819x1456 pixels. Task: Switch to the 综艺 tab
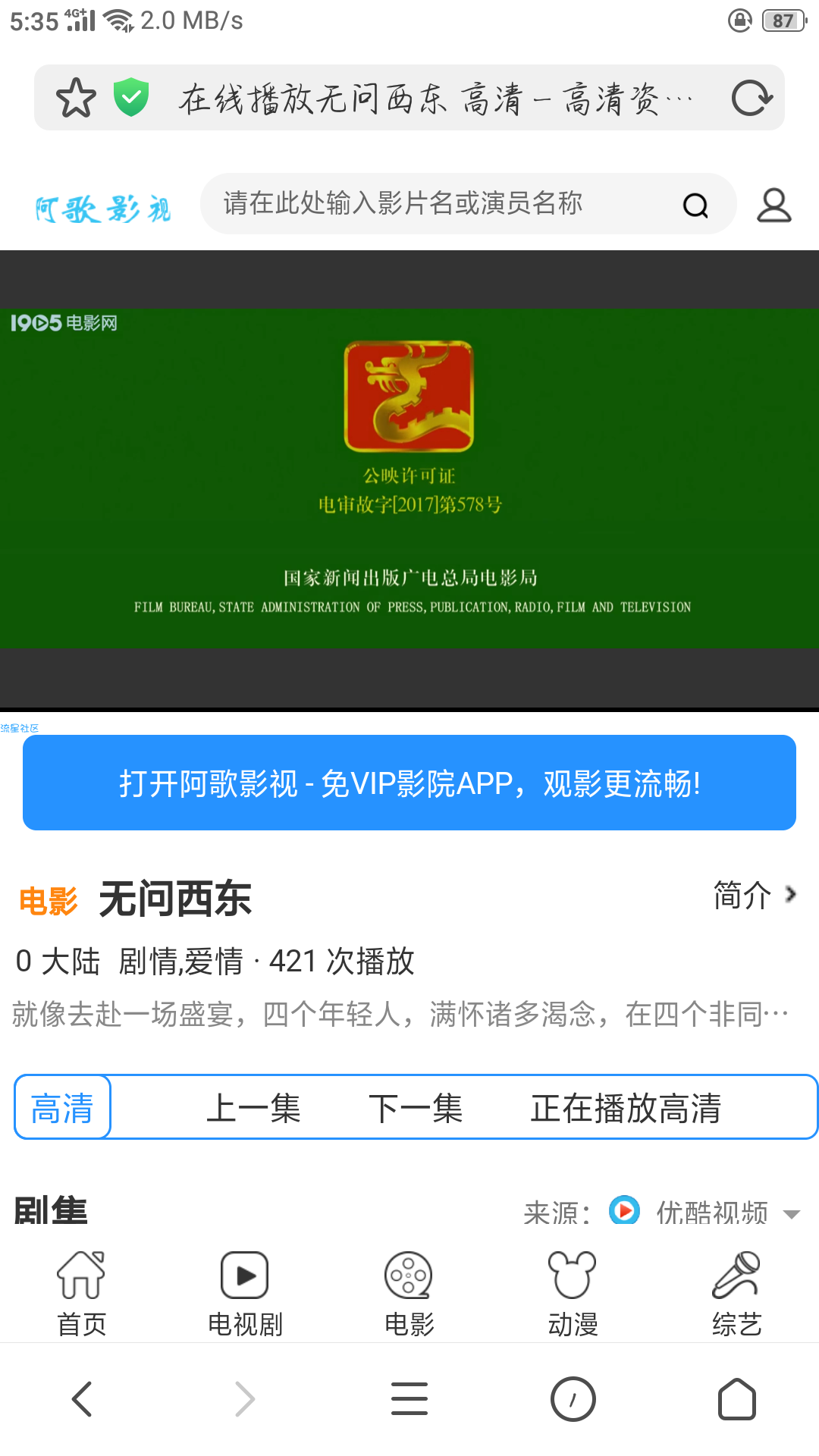[x=736, y=1293]
